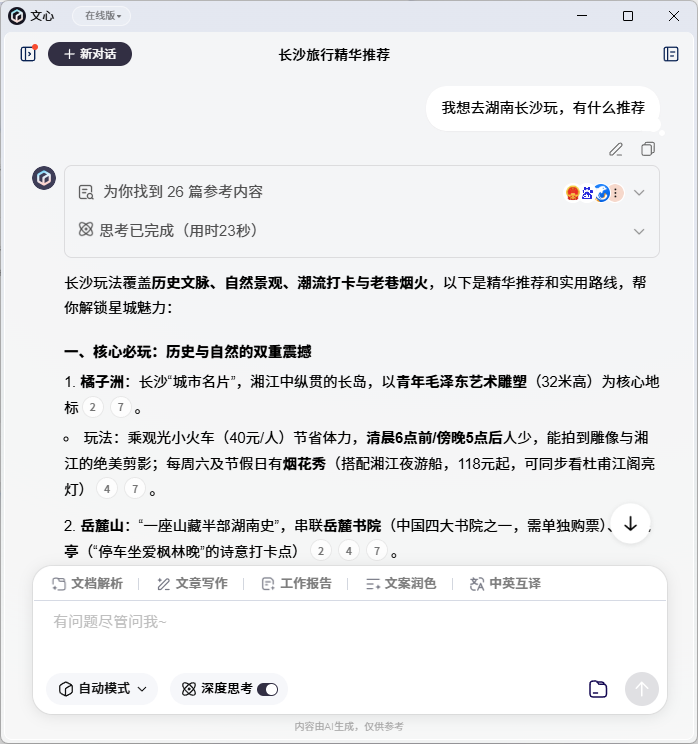Select the 文档解析 shortcut

click(x=87, y=583)
